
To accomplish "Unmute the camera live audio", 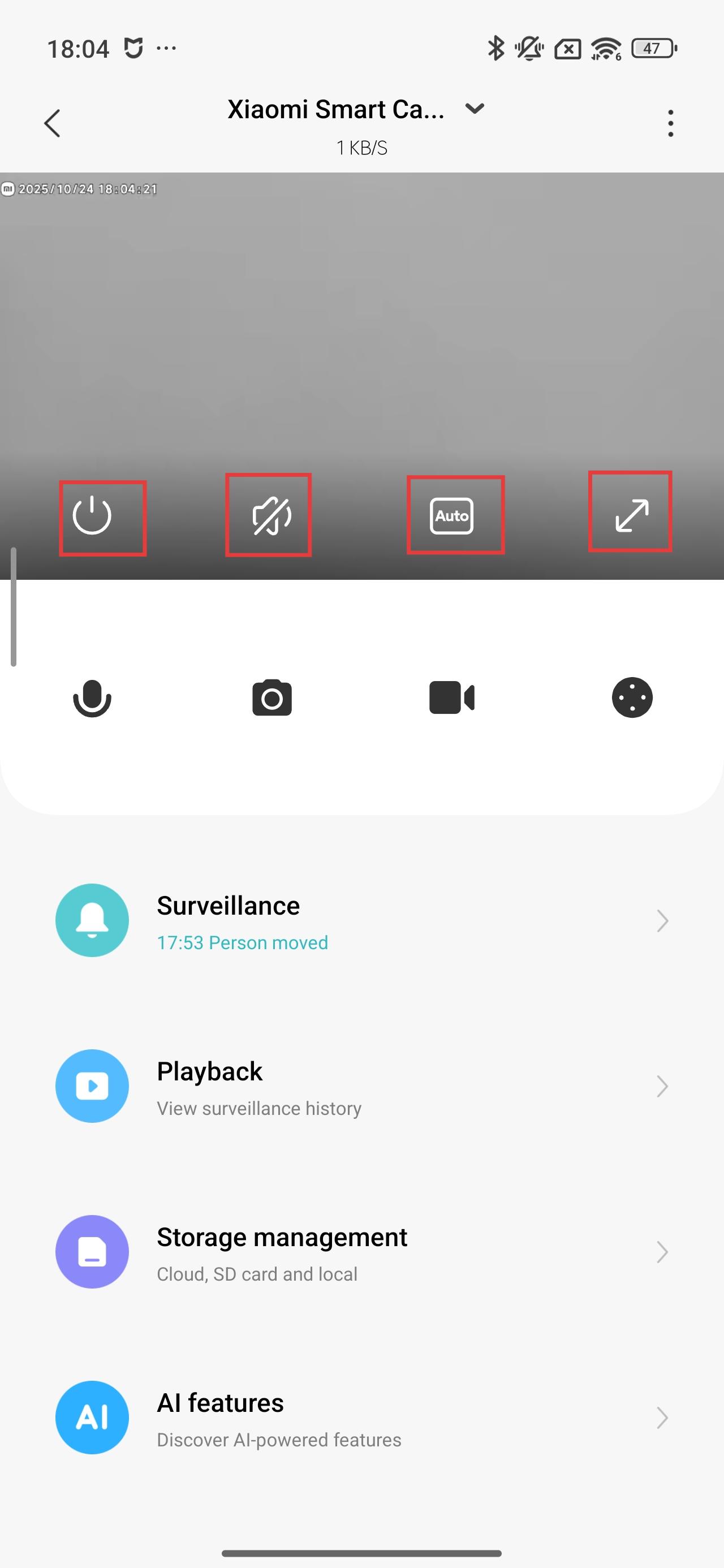I will pyautogui.click(x=271, y=515).
